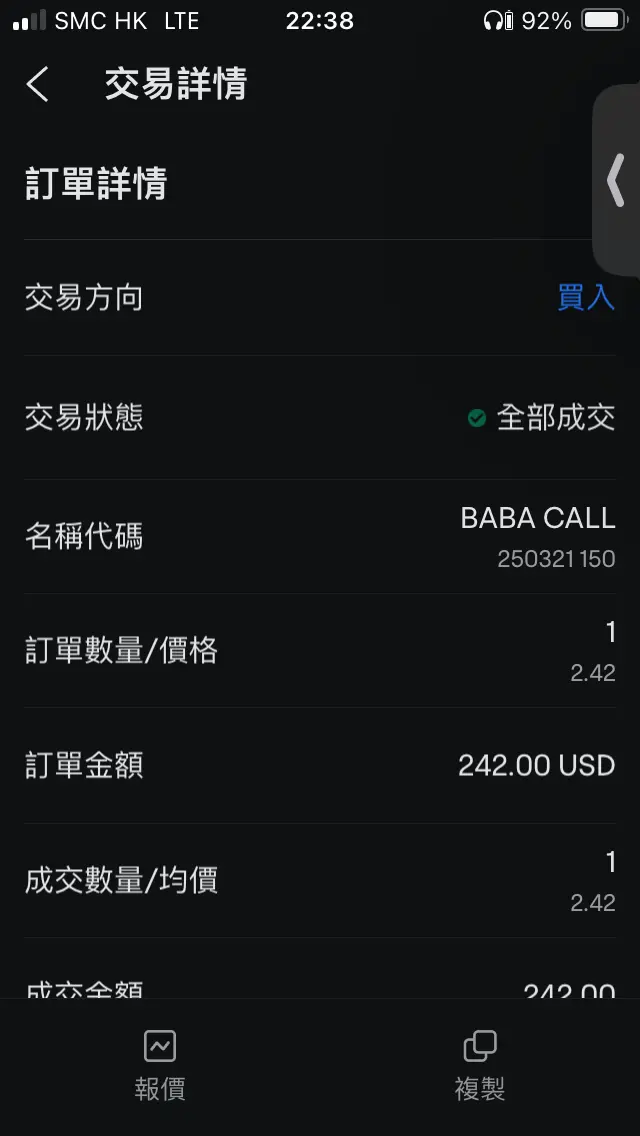This screenshot has height=1136, width=640.
Task: Expand the side panel arrow handle
Action: (x=617, y=180)
